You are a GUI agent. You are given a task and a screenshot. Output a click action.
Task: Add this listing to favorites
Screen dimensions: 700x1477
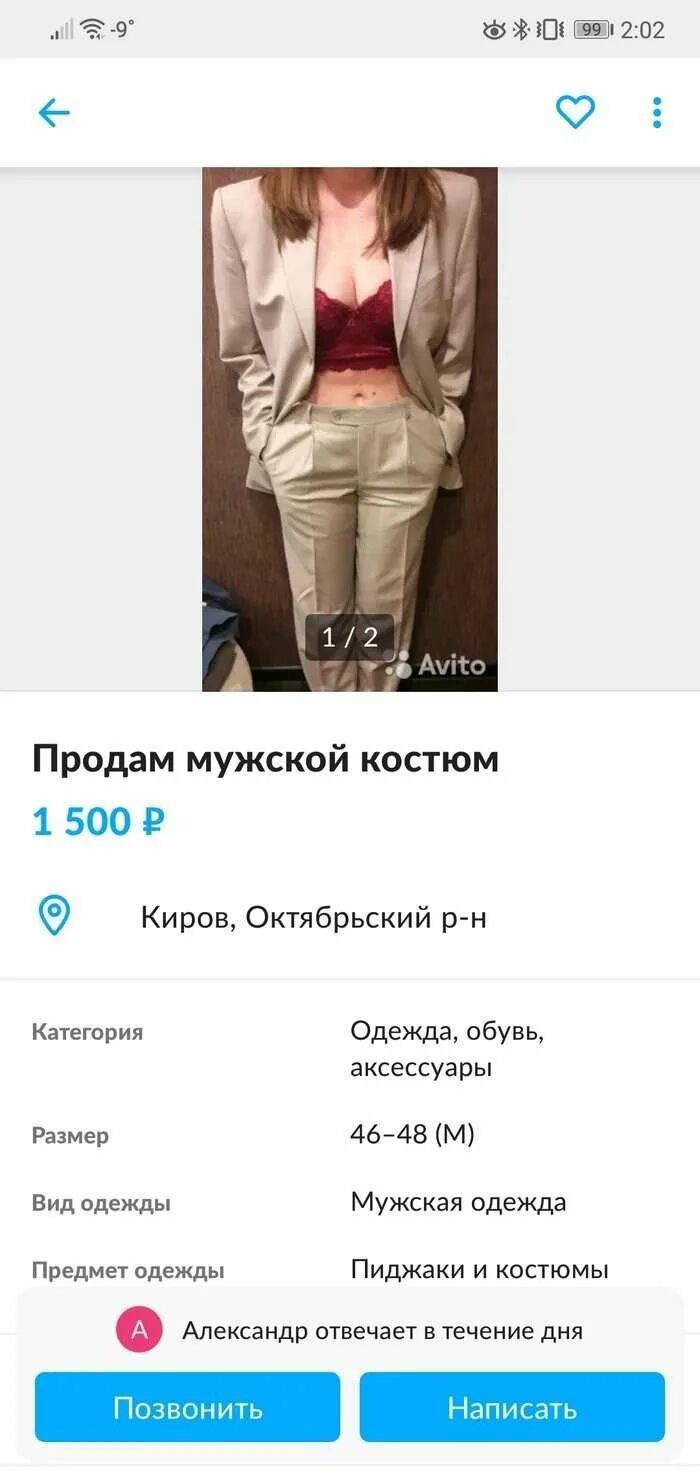coord(575,112)
